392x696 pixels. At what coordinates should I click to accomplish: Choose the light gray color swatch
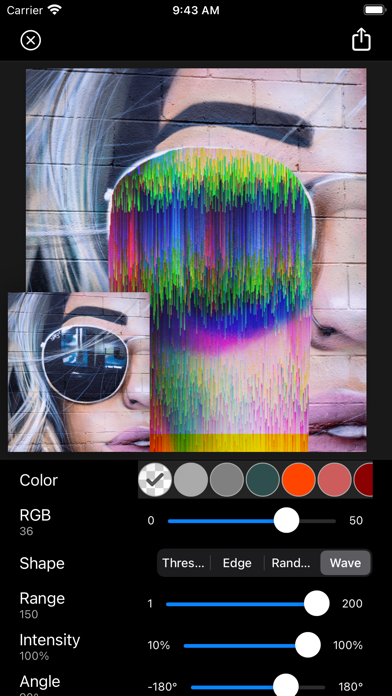coord(191,479)
